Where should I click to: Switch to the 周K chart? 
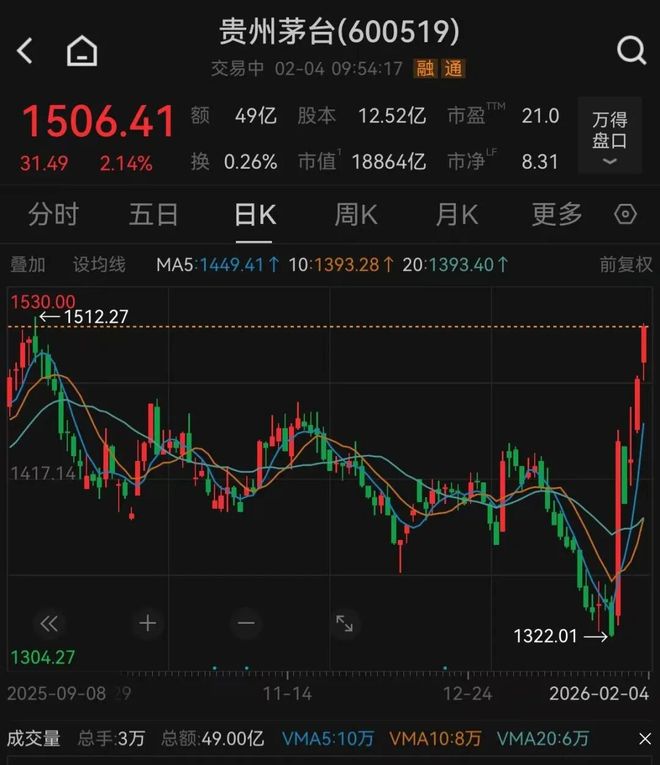click(x=355, y=214)
